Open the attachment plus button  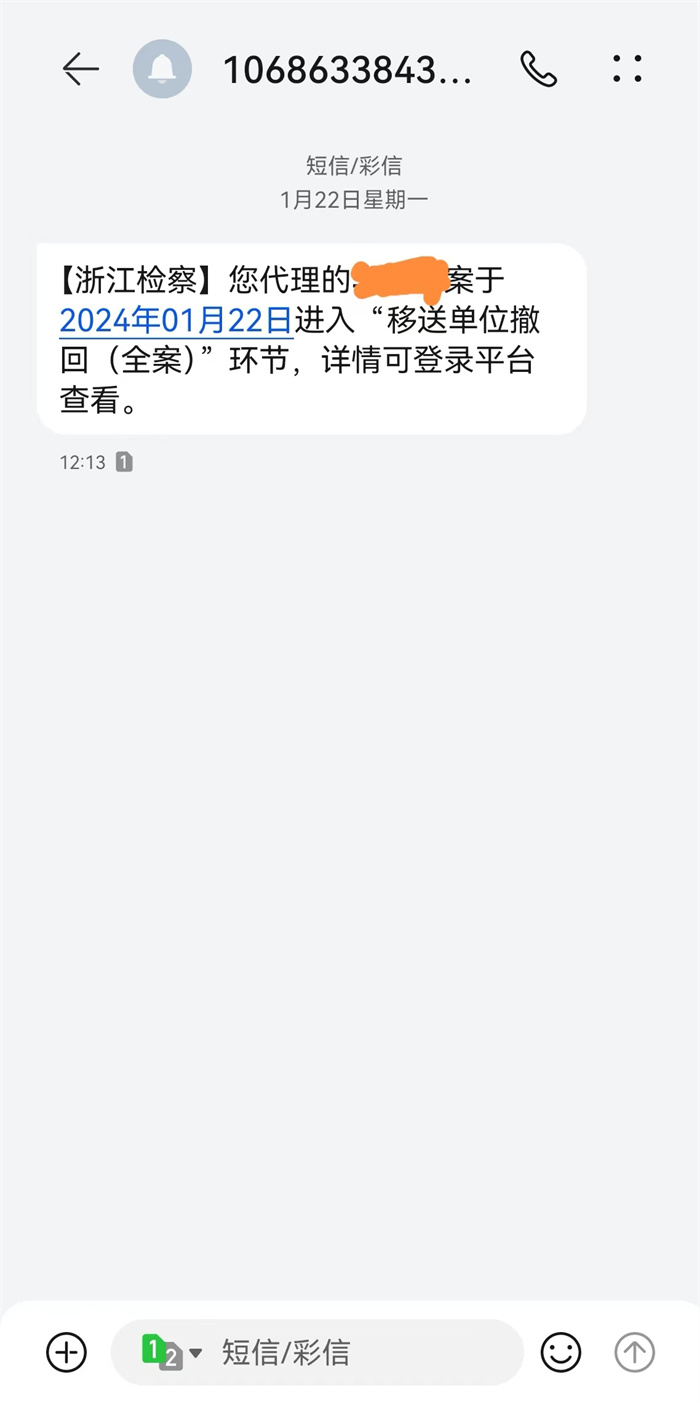tap(67, 1352)
